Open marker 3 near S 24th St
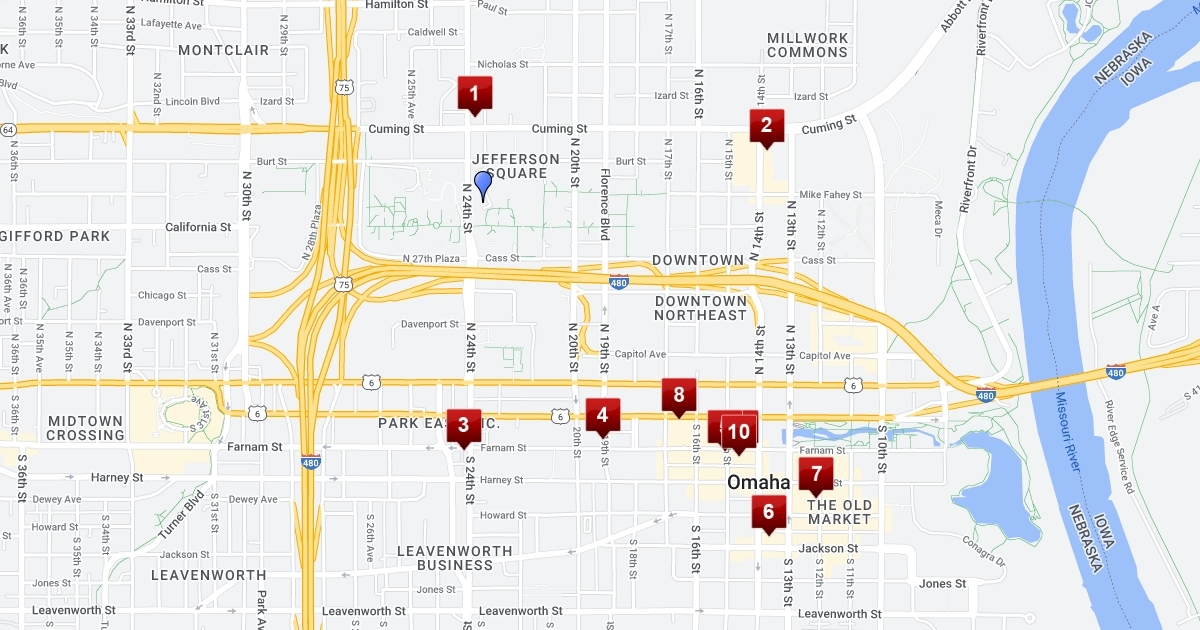The image size is (1200, 630). [463, 426]
